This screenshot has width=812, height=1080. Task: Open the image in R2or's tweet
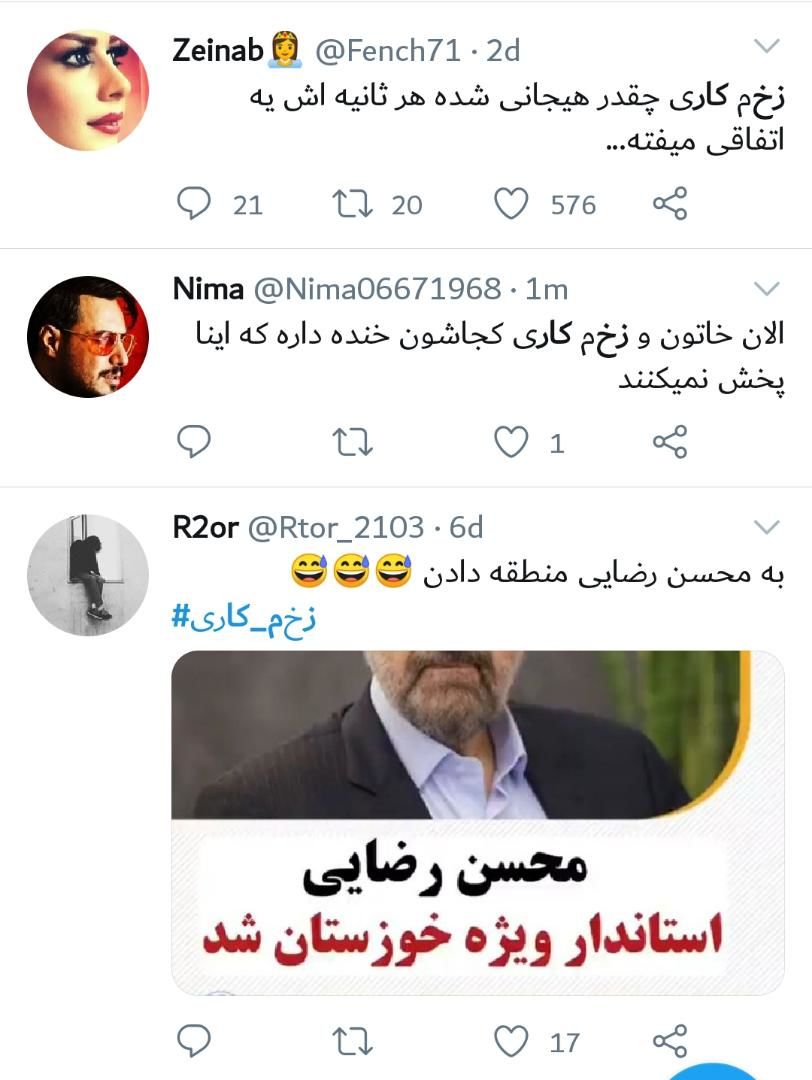(x=477, y=822)
